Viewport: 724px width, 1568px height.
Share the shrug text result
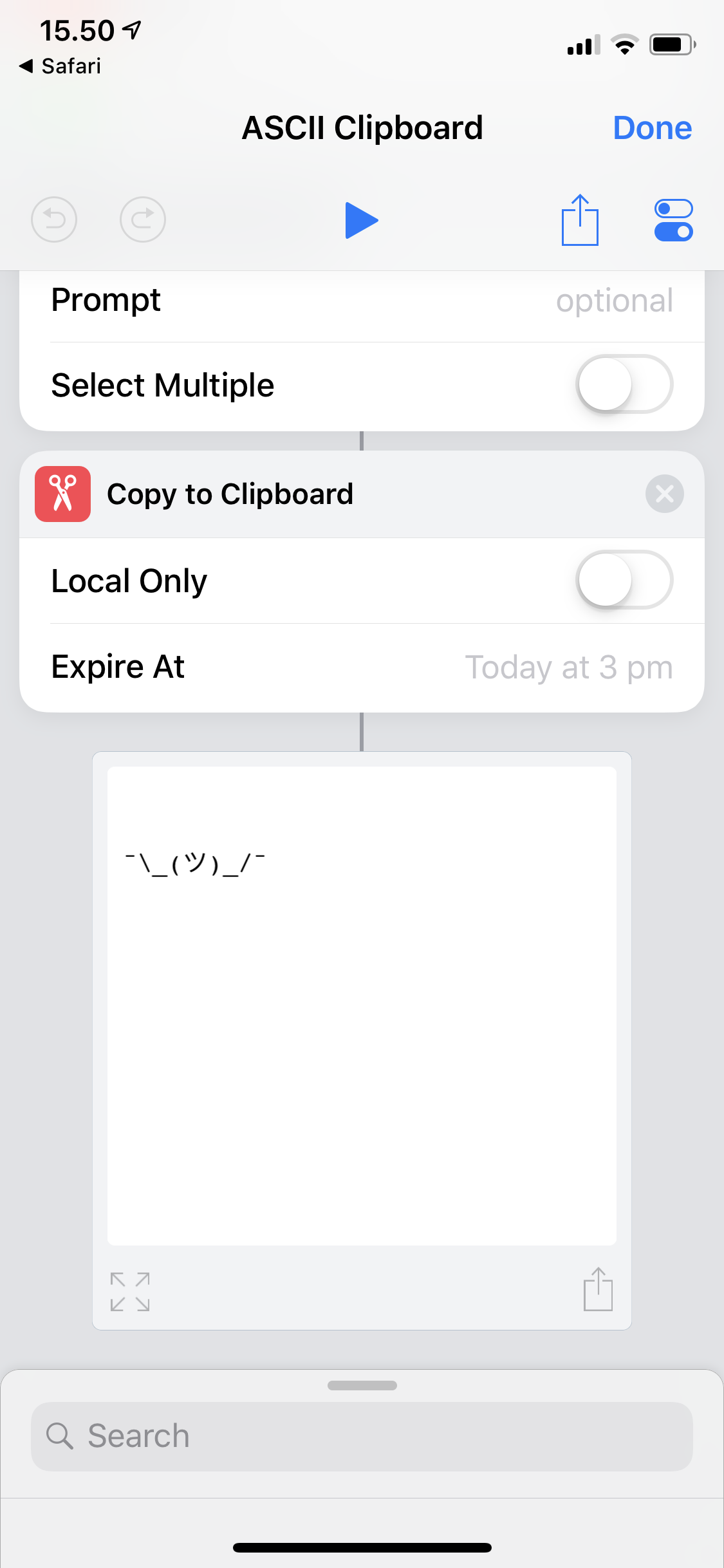598,1289
